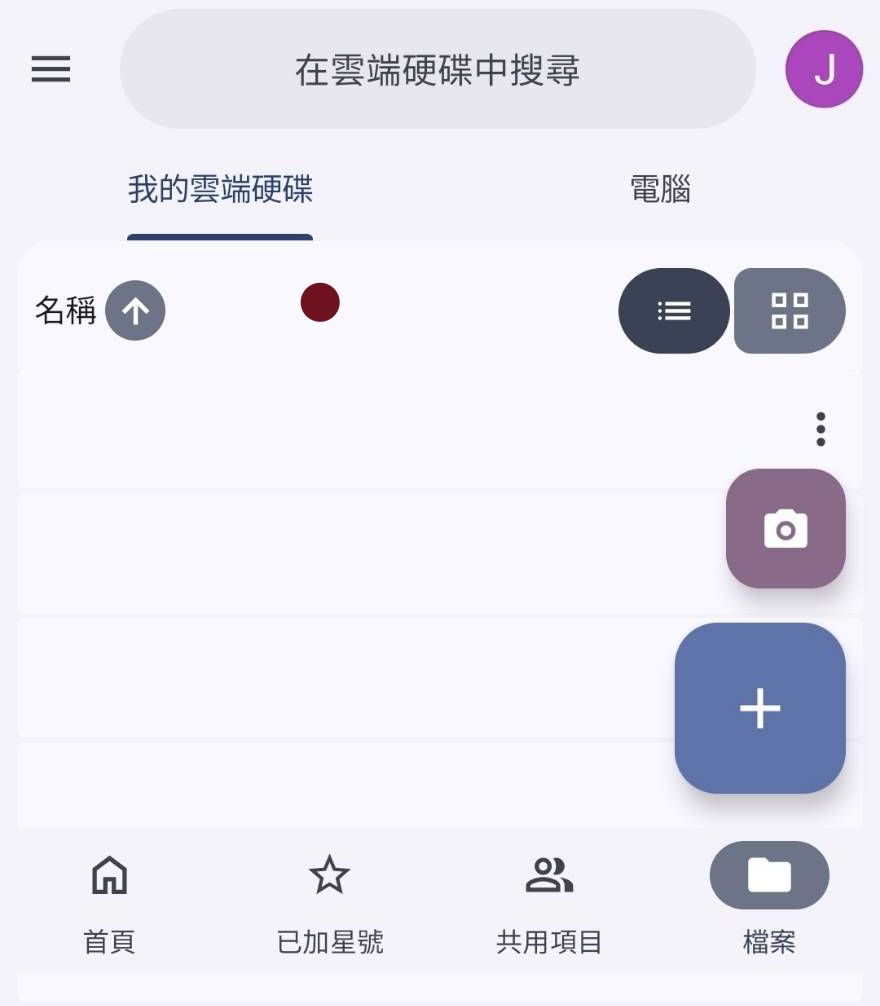Open the three-dot file options menu
880x1006 pixels.
pos(821,429)
